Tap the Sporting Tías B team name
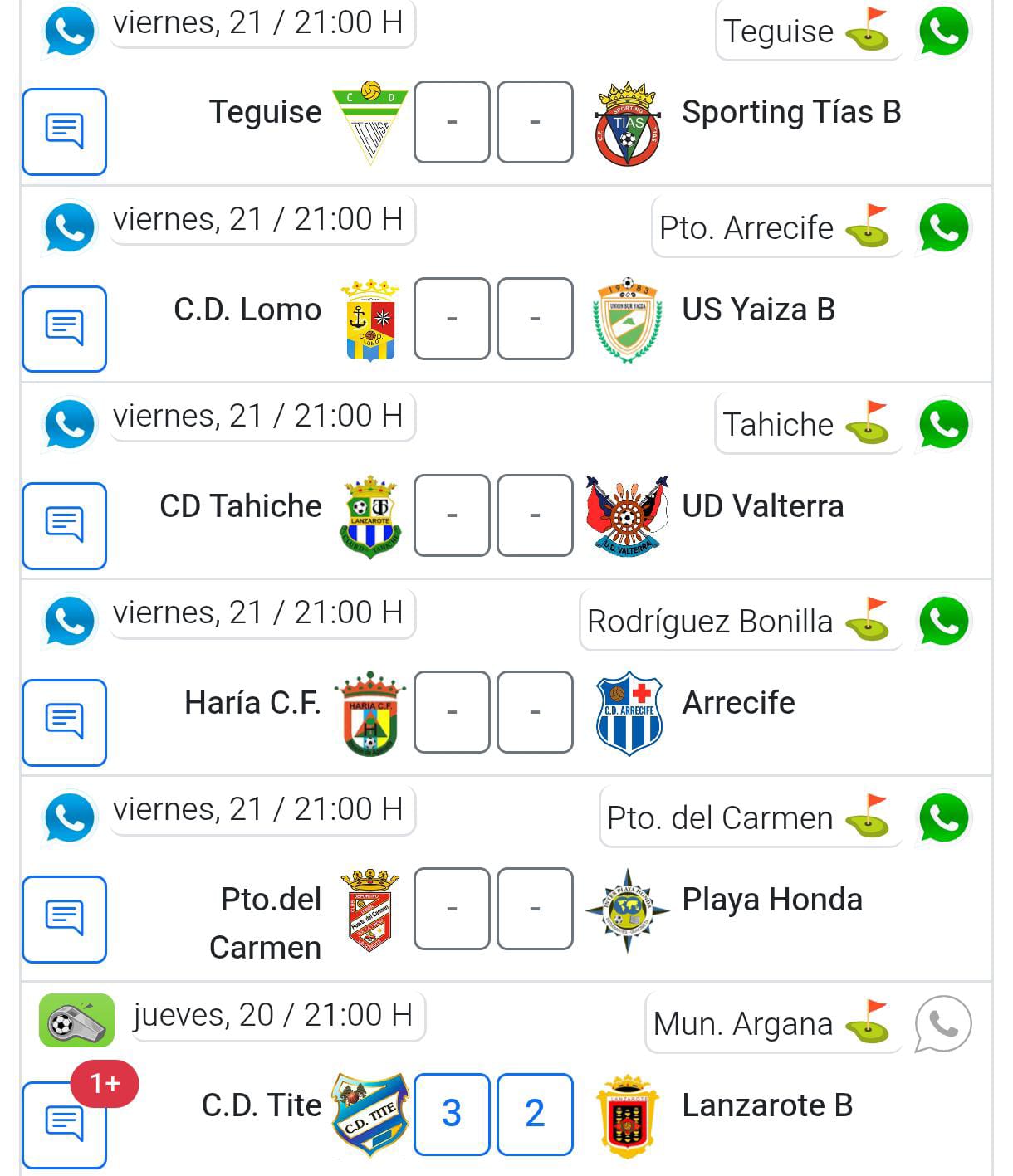This screenshot has height=1176, width=1013. coord(790,112)
